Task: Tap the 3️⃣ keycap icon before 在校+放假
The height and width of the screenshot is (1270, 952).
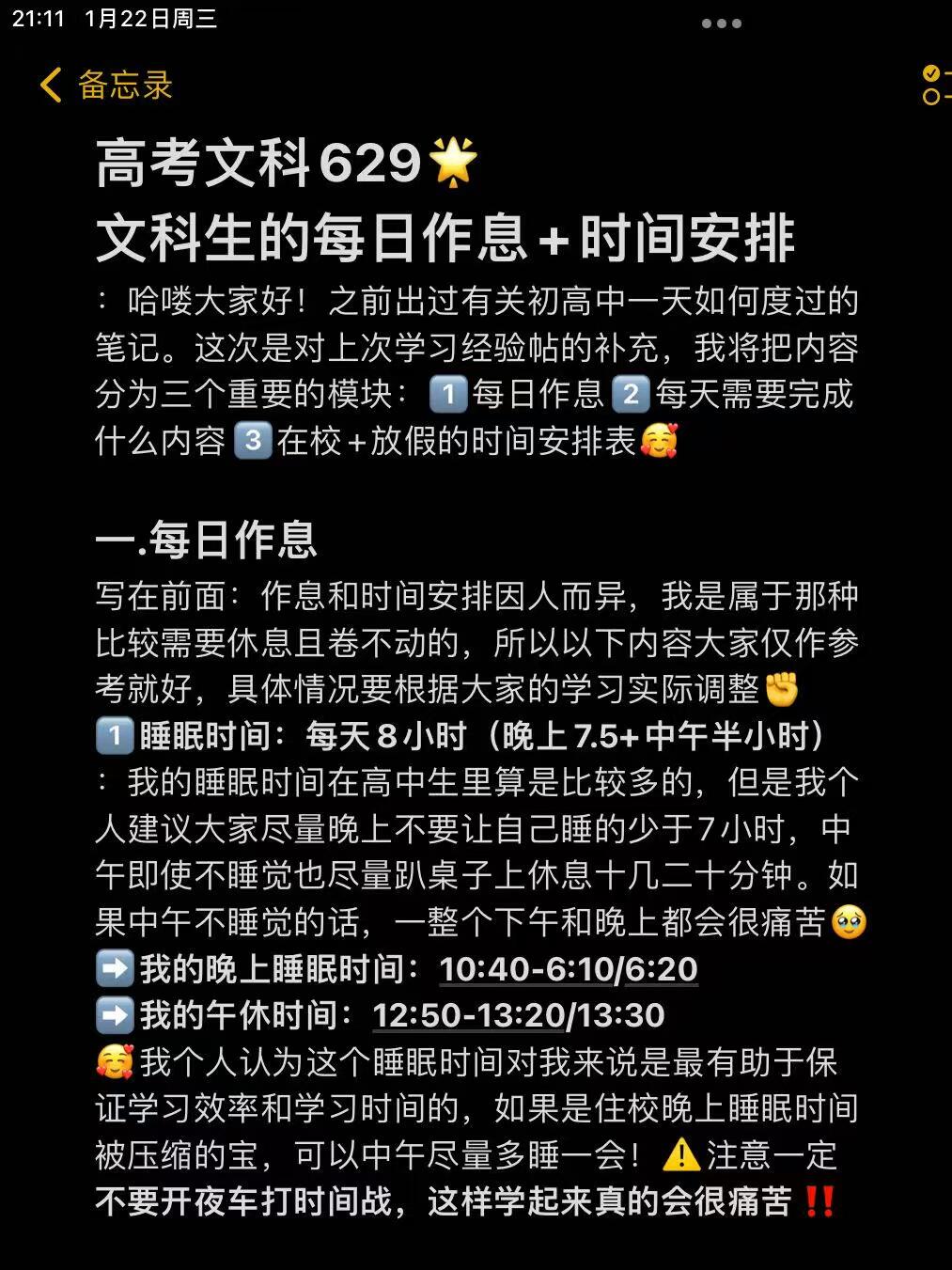Action: coord(254,442)
